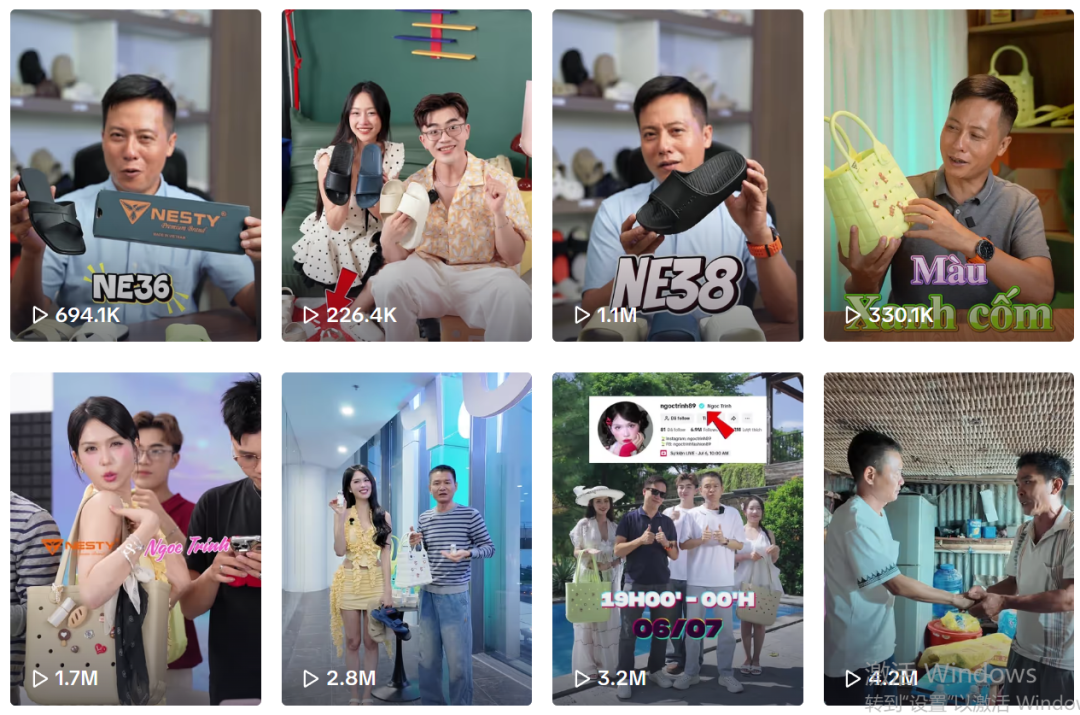This screenshot has height=715, width=1080.
Task: Watch the Màu Xanh cốm bag video
Action: coord(948,175)
